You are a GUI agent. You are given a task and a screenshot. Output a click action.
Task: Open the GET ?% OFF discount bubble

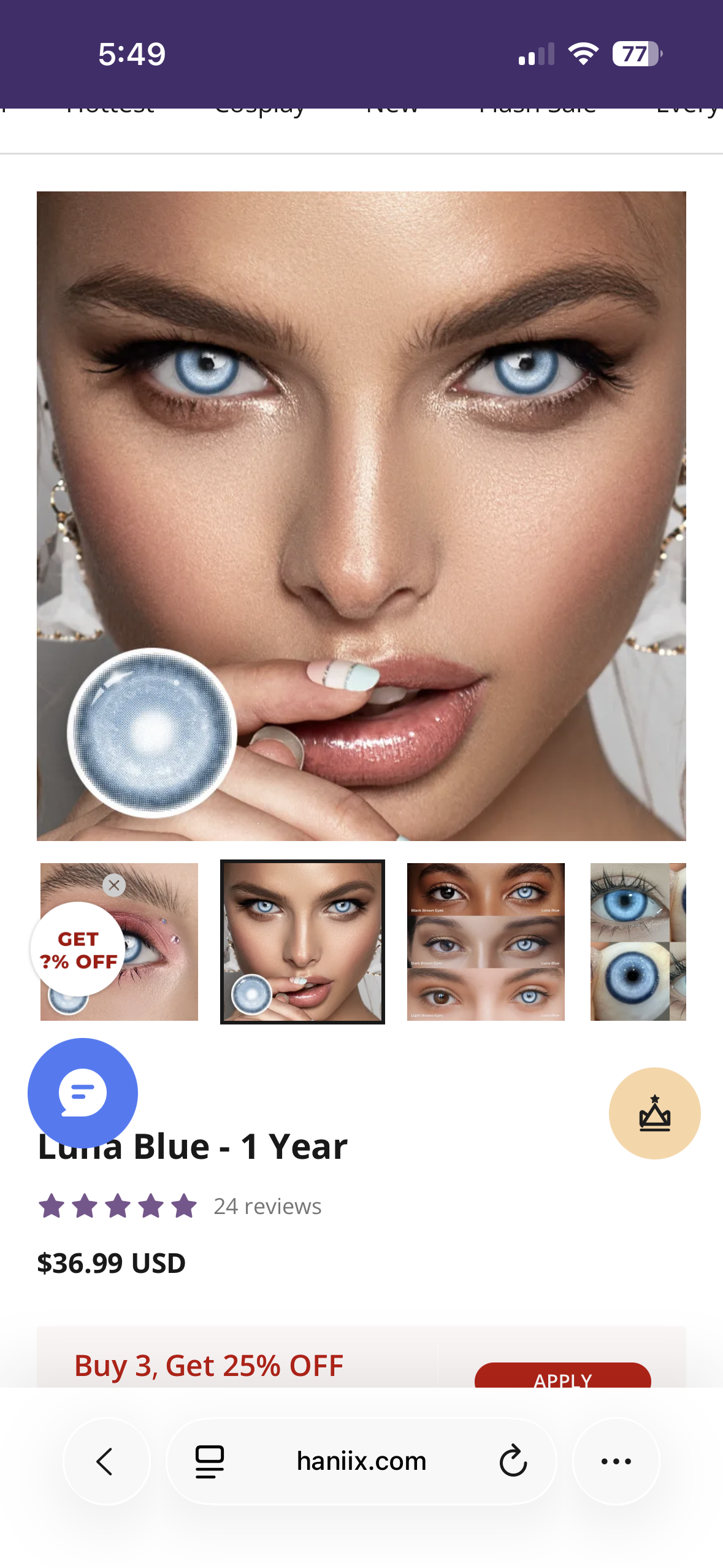pos(78,950)
